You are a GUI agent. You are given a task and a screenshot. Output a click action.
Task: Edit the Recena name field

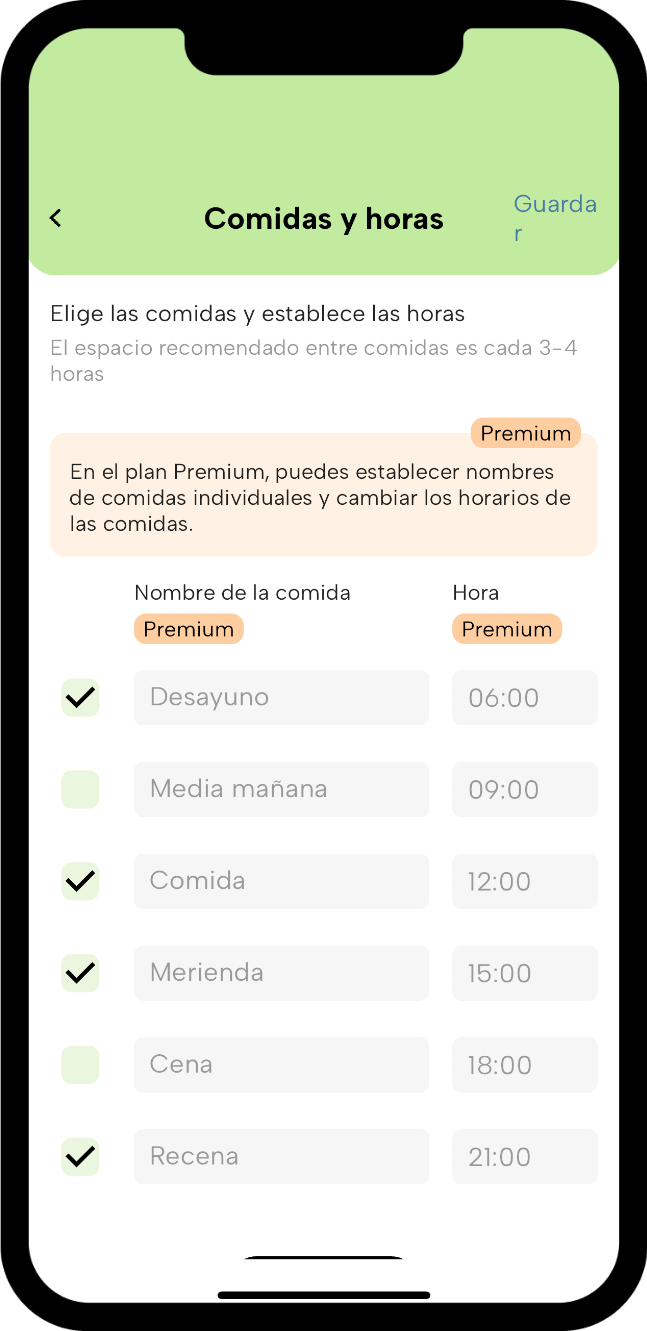point(281,1157)
